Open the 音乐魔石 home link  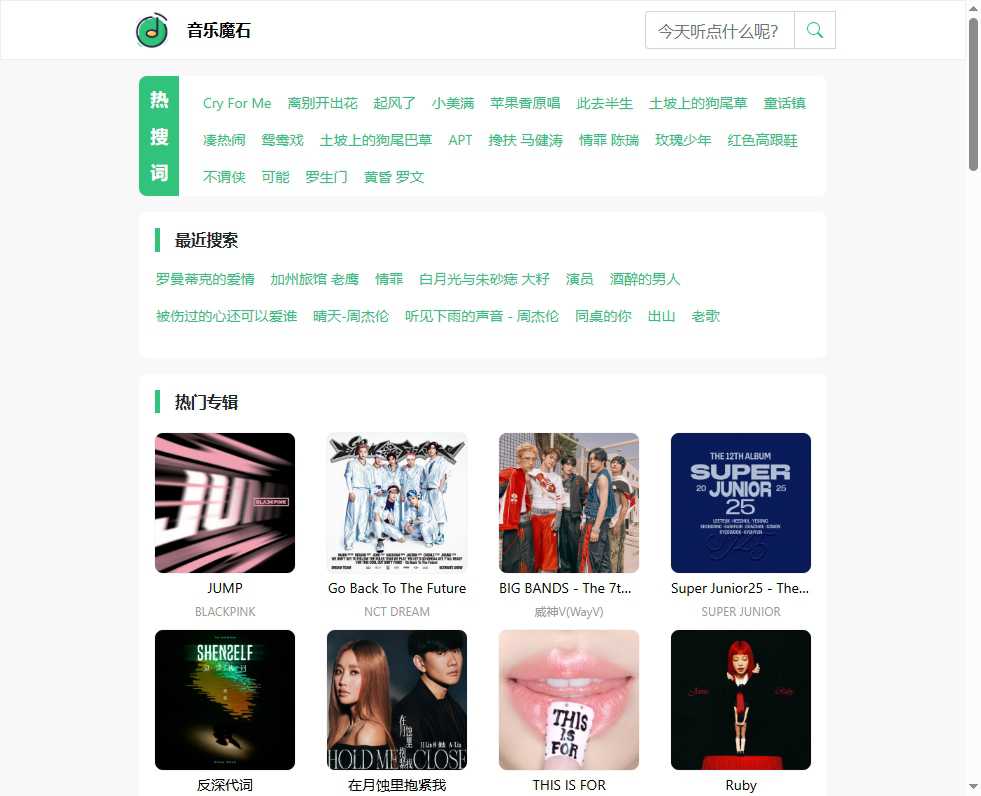tap(218, 31)
